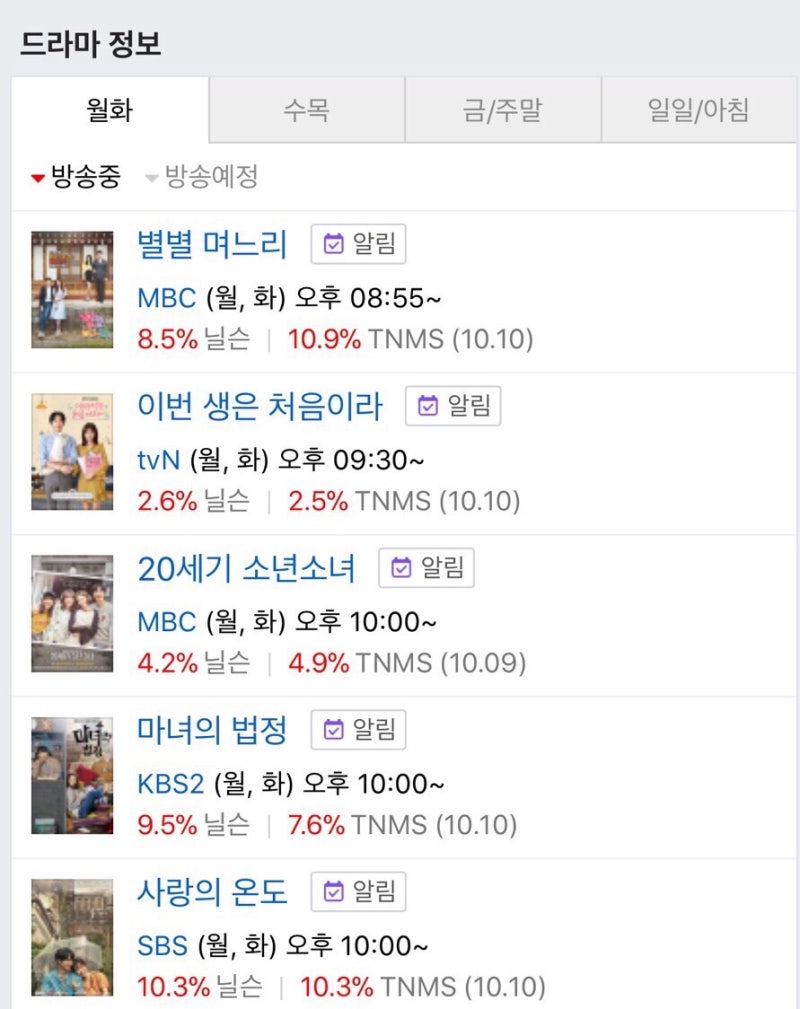Open the 이번 생은 처음이라 drama title
The width and height of the screenshot is (800, 1009).
[260, 406]
